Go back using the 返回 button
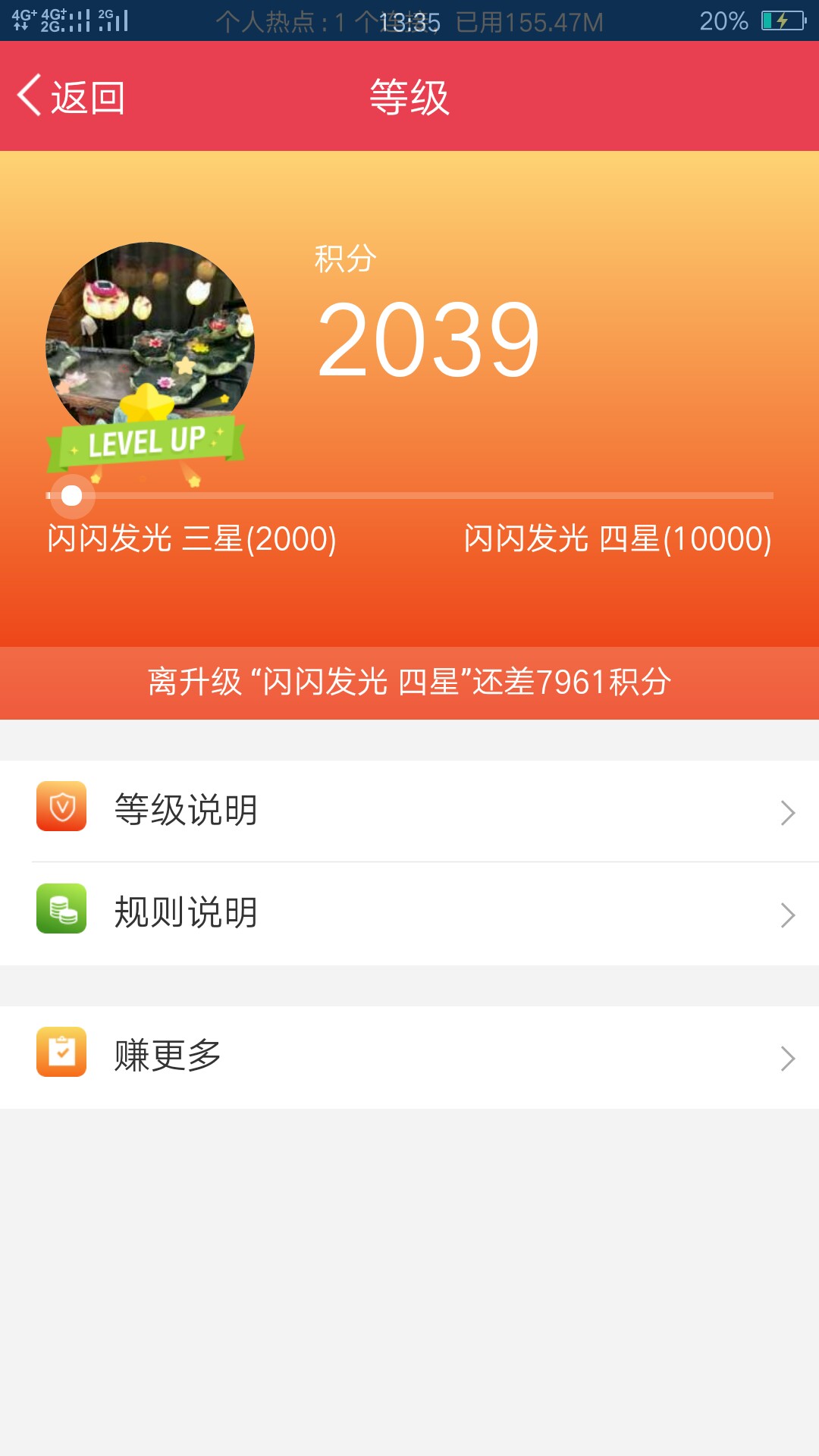Viewport: 819px width, 1456px height. coord(71,96)
